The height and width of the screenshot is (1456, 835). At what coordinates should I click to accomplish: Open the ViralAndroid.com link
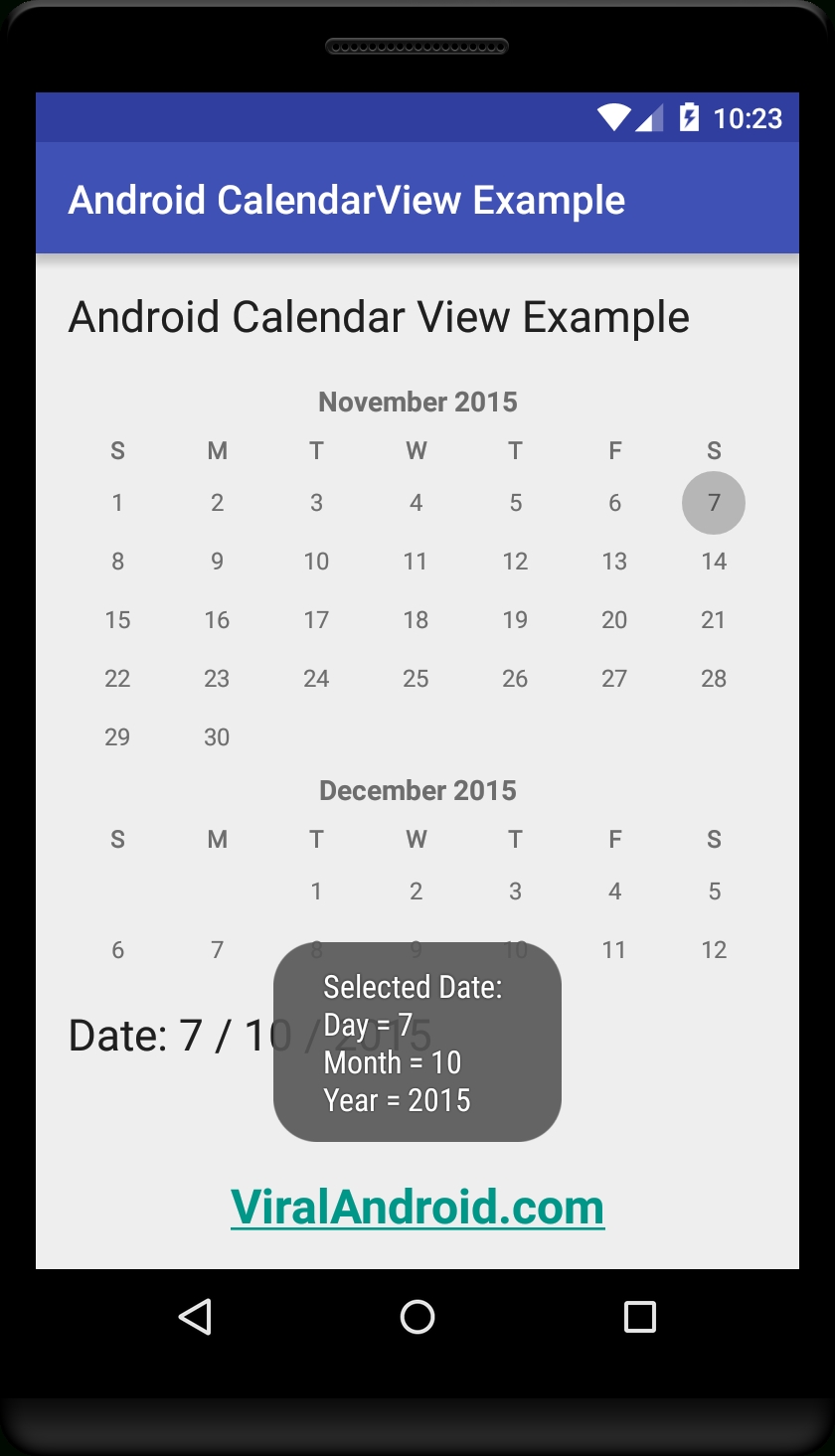click(x=417, y=1207)
